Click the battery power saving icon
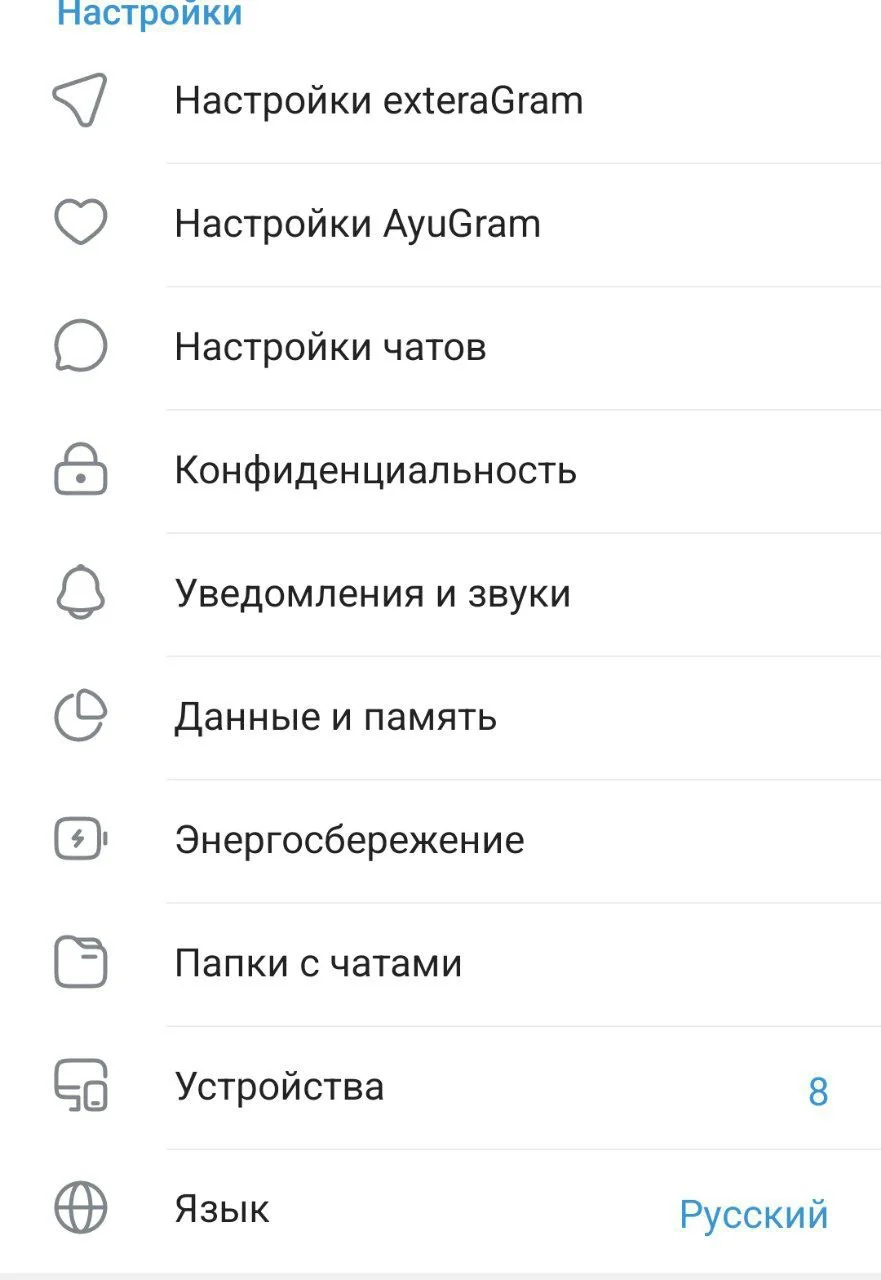881x1280 pixels. click(80, 839)
